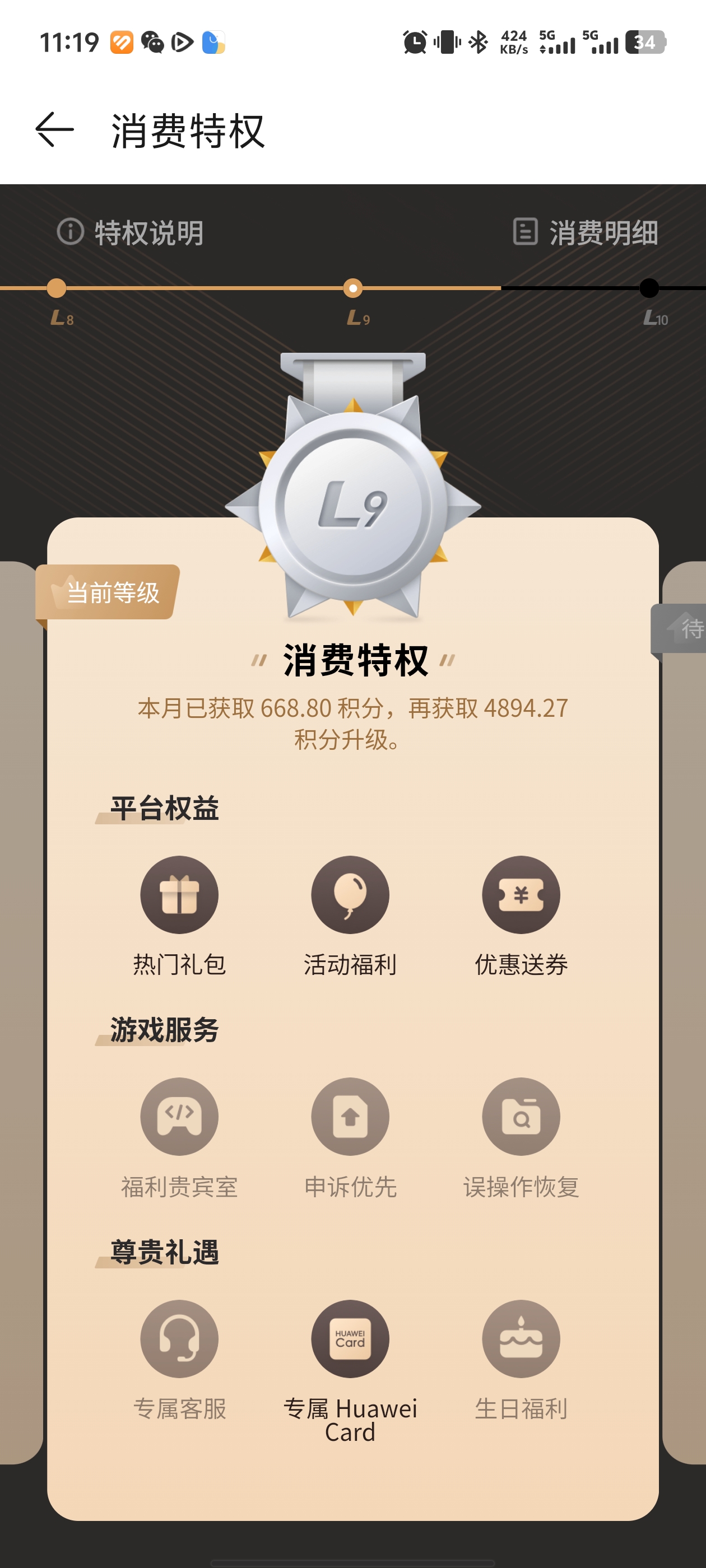Tap 误操作恢复 game service
This screenshot has height=1568, width=706.
pos(521,1117)
